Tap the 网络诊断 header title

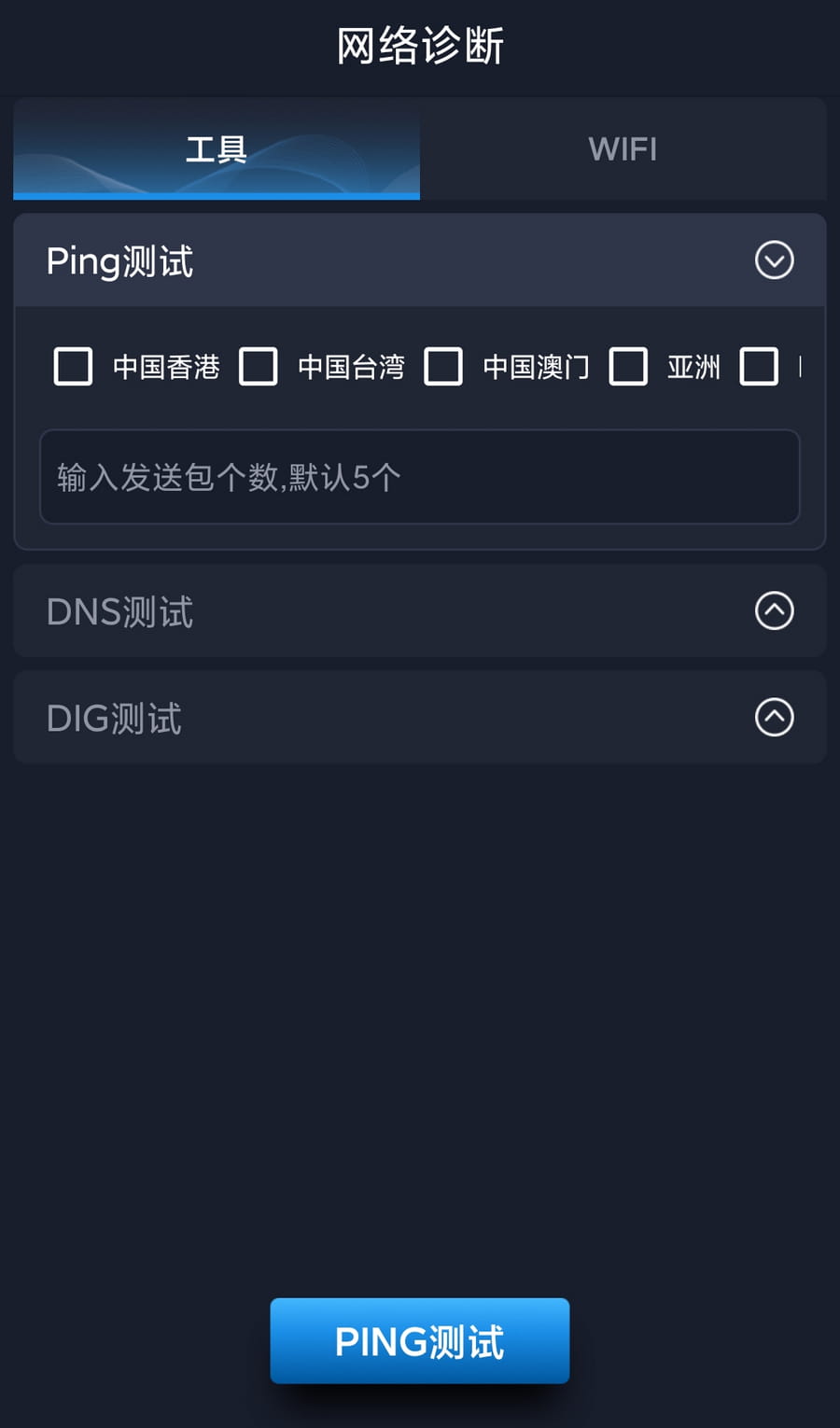coord(419,45)
